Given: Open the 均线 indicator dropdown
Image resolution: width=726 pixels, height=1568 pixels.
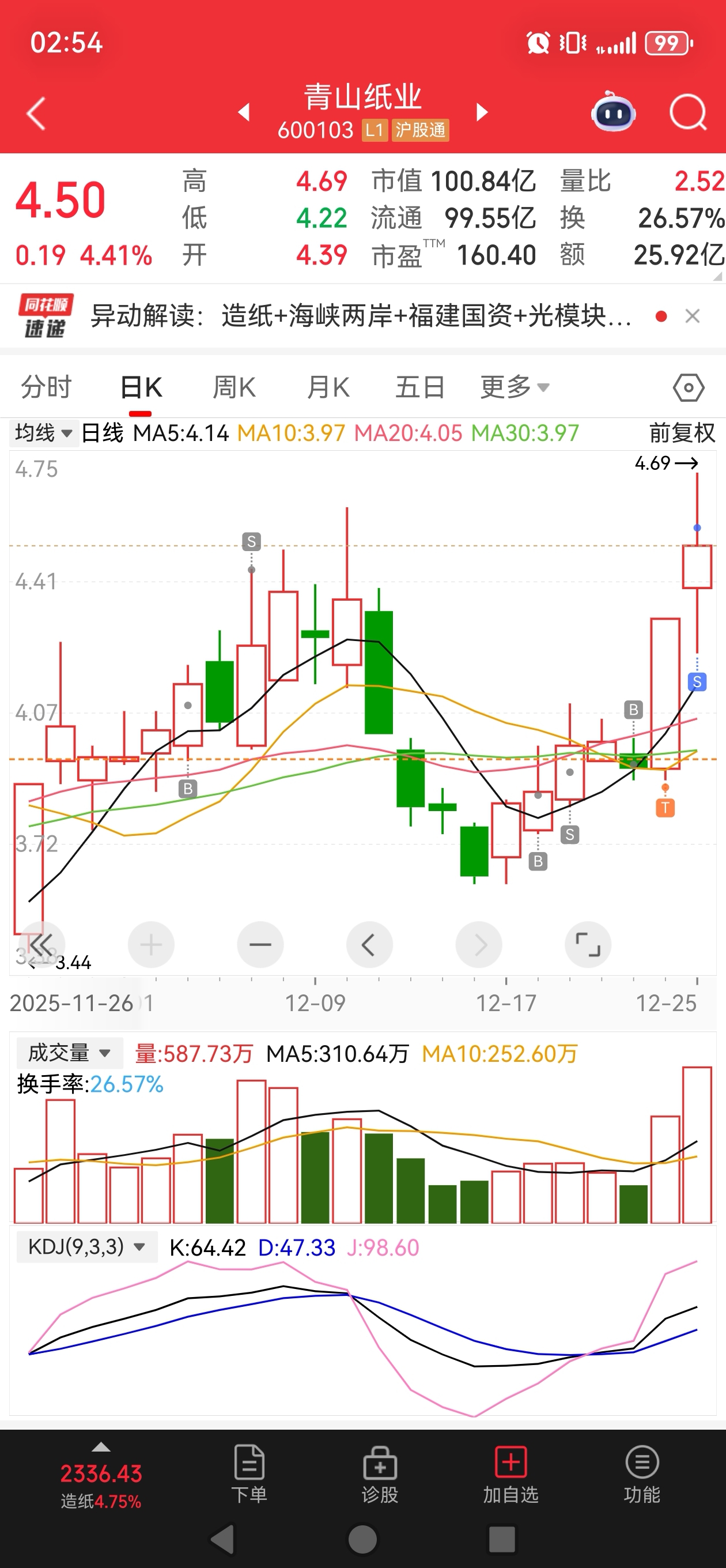Looking at the screenshot, I should 43,434.
